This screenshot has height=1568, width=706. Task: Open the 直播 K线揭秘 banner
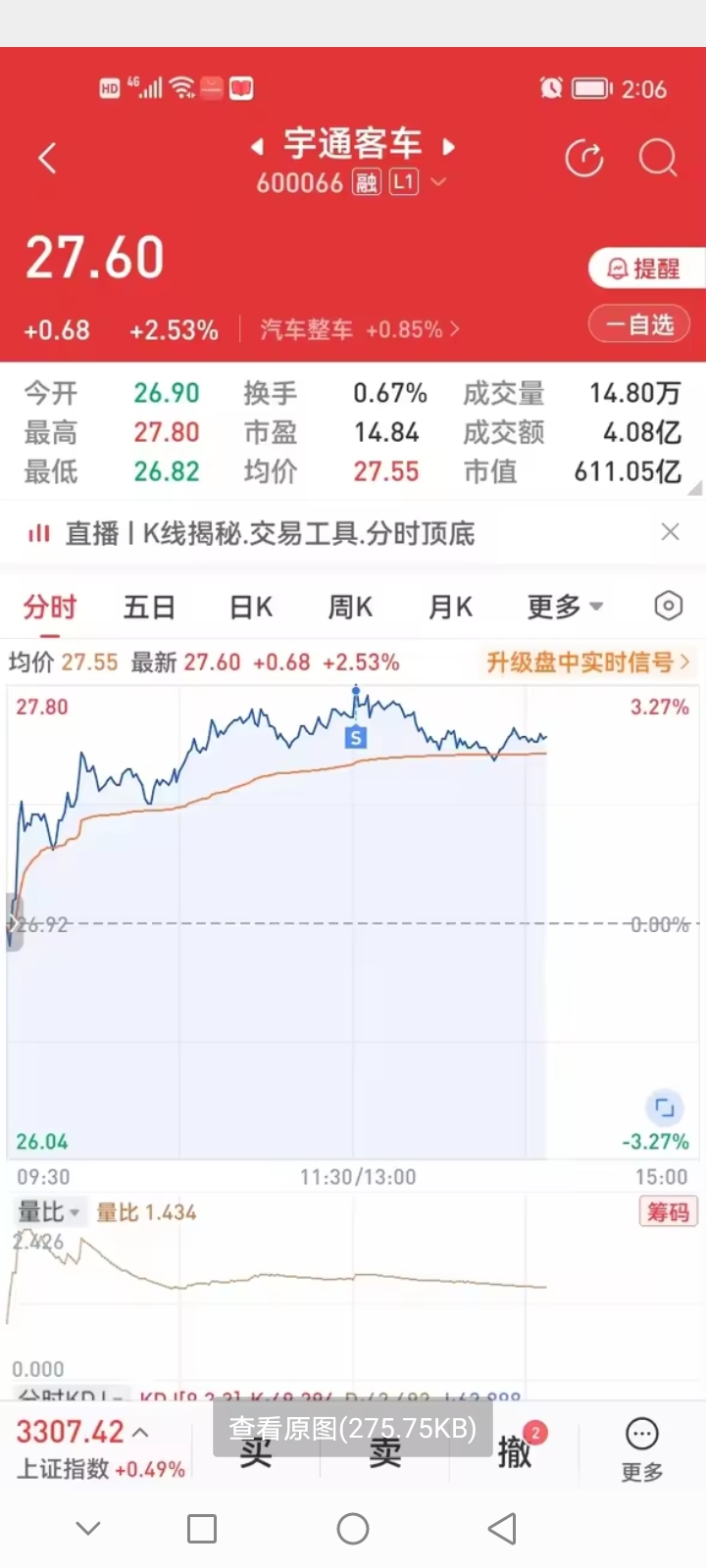point(270,533)
